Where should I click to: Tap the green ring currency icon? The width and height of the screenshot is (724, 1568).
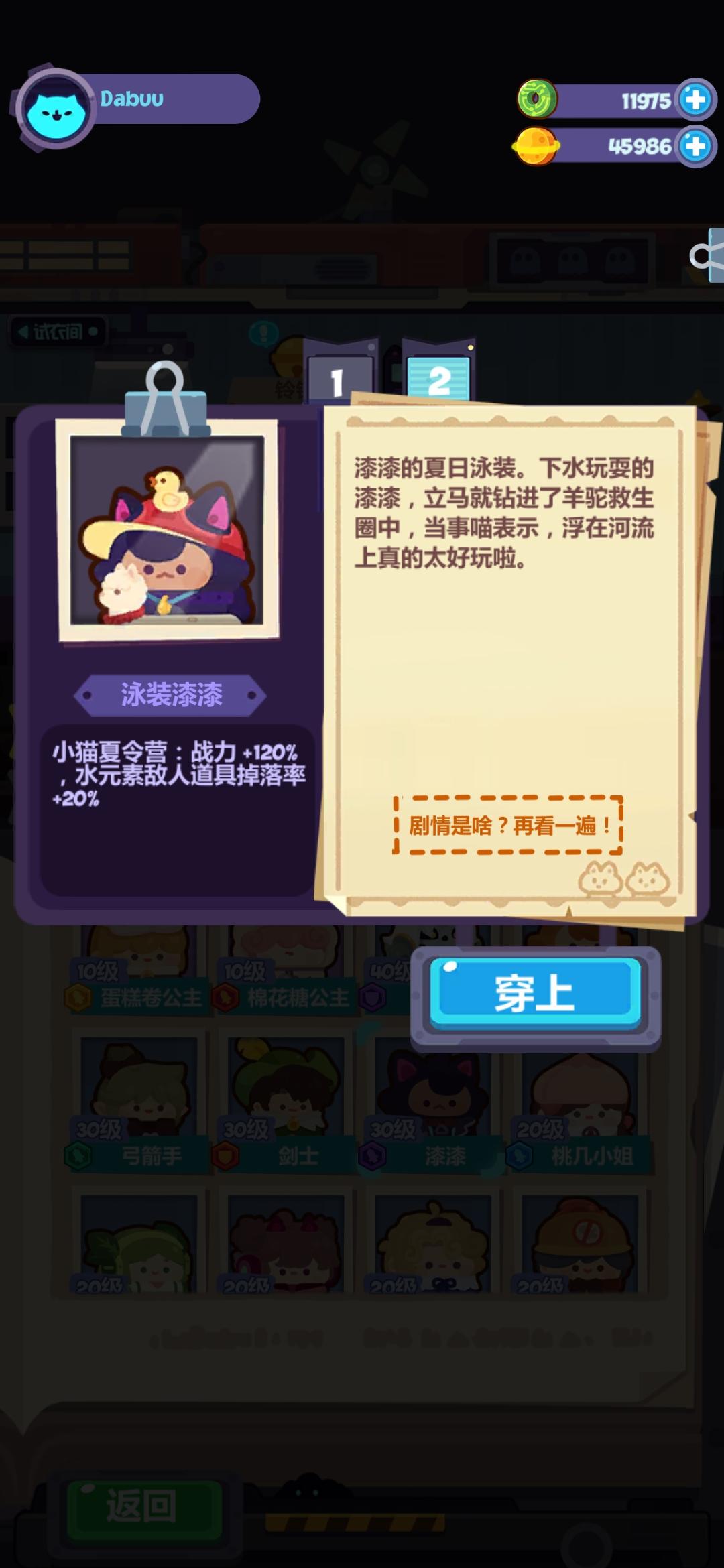click(x=536, y=99)
